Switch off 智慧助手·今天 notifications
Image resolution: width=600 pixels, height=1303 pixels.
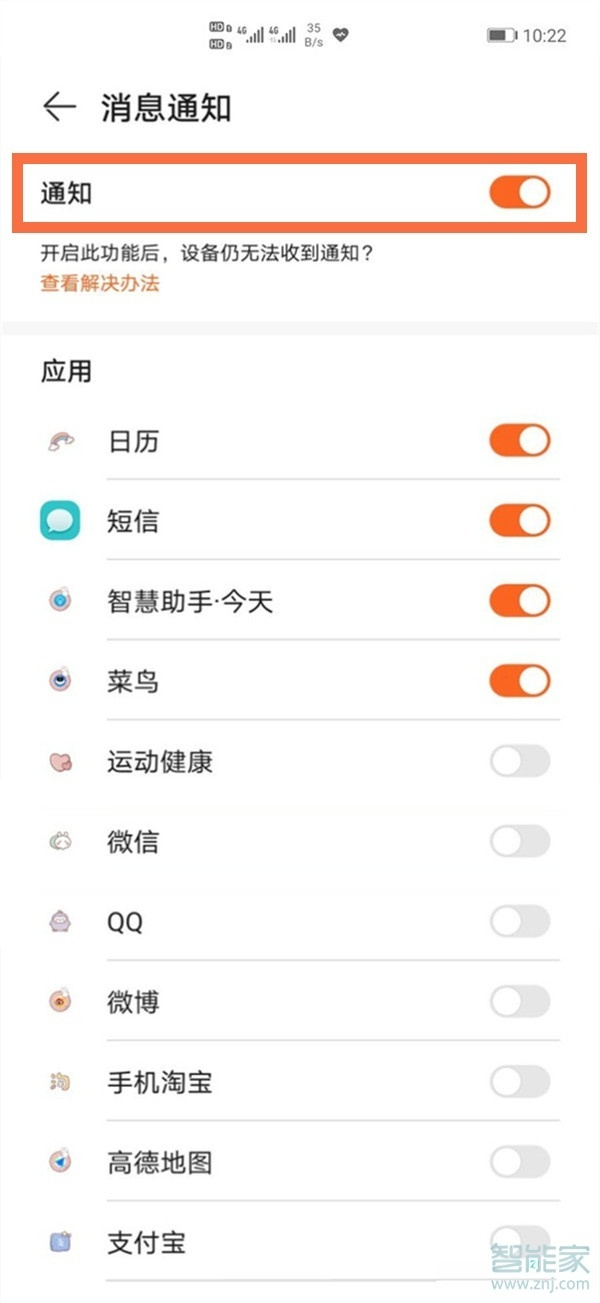pyautogui.click(x=519, y=601)
